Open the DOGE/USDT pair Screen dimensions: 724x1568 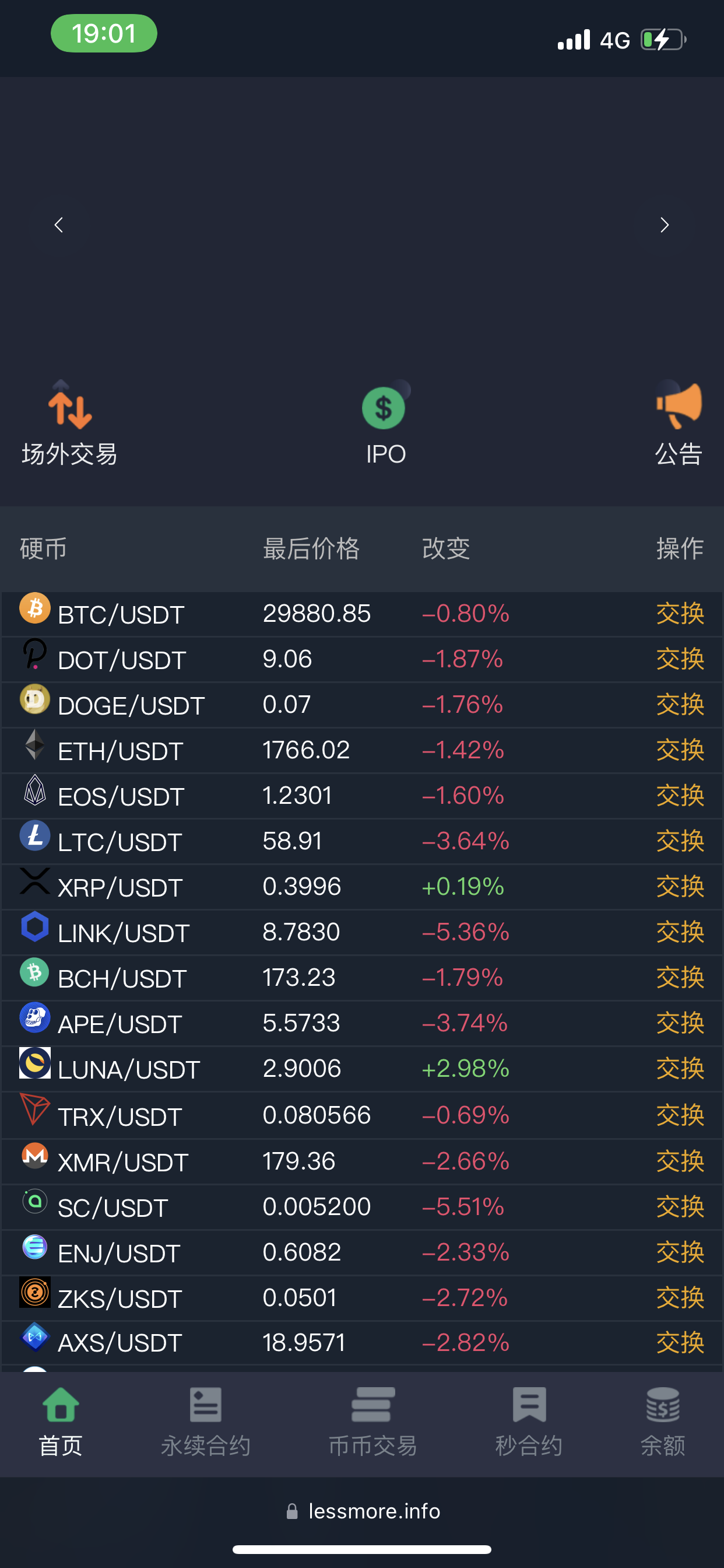(x=131, y=705)
